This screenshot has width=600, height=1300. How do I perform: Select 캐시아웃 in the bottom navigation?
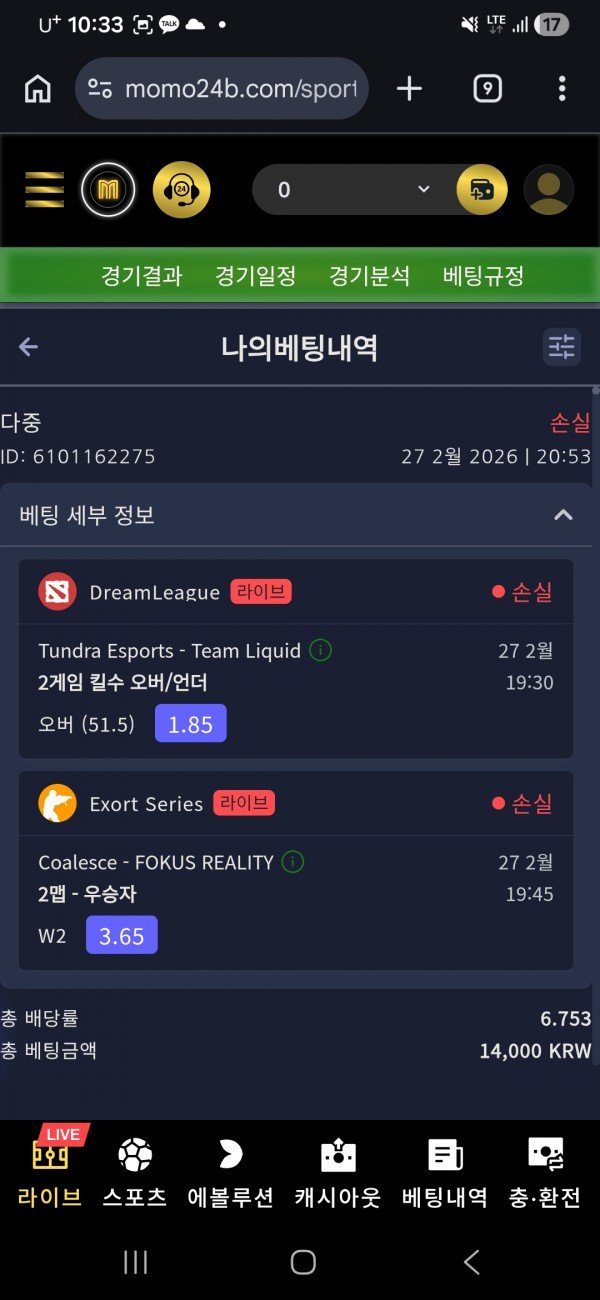point(337,1170)
